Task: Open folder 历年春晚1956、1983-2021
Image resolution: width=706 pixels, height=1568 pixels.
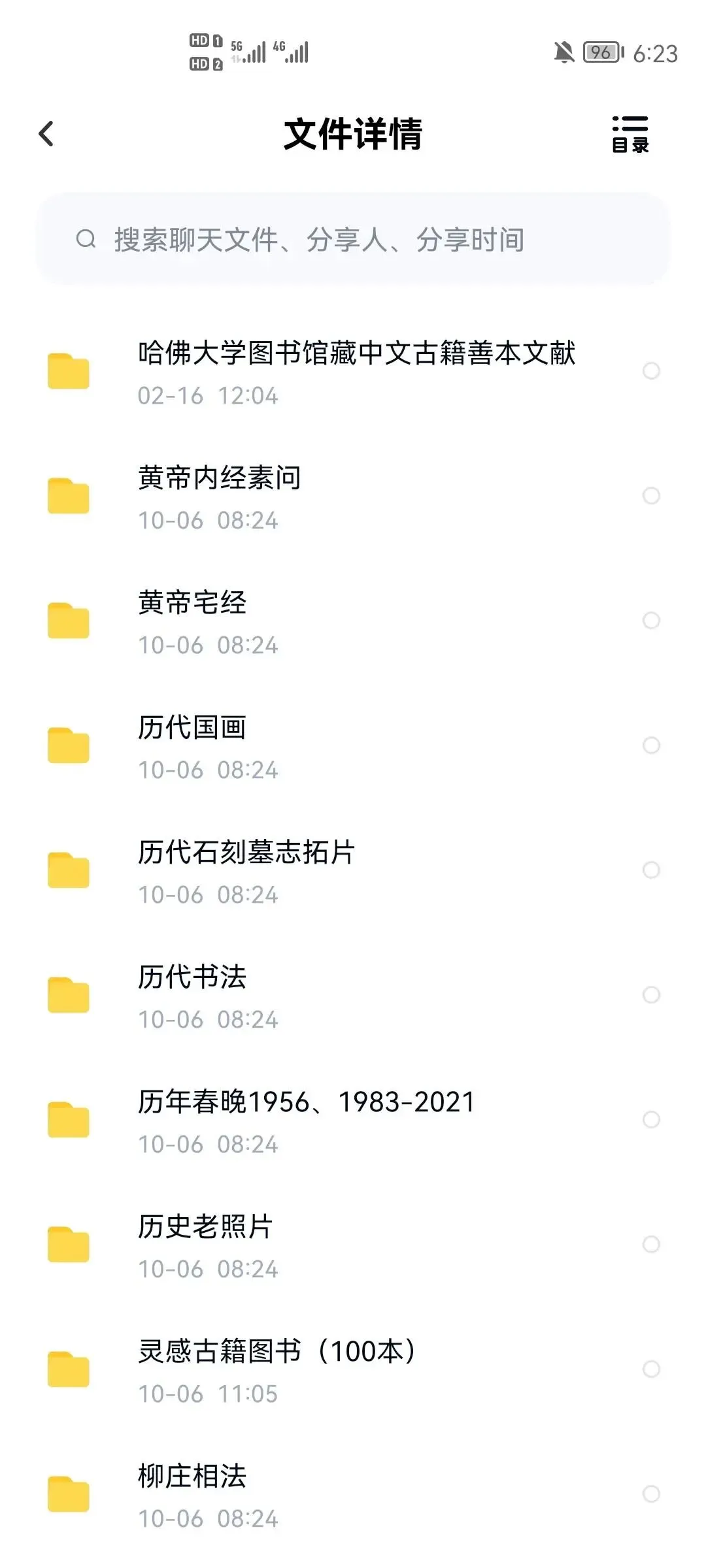Action: point(306,1120)
